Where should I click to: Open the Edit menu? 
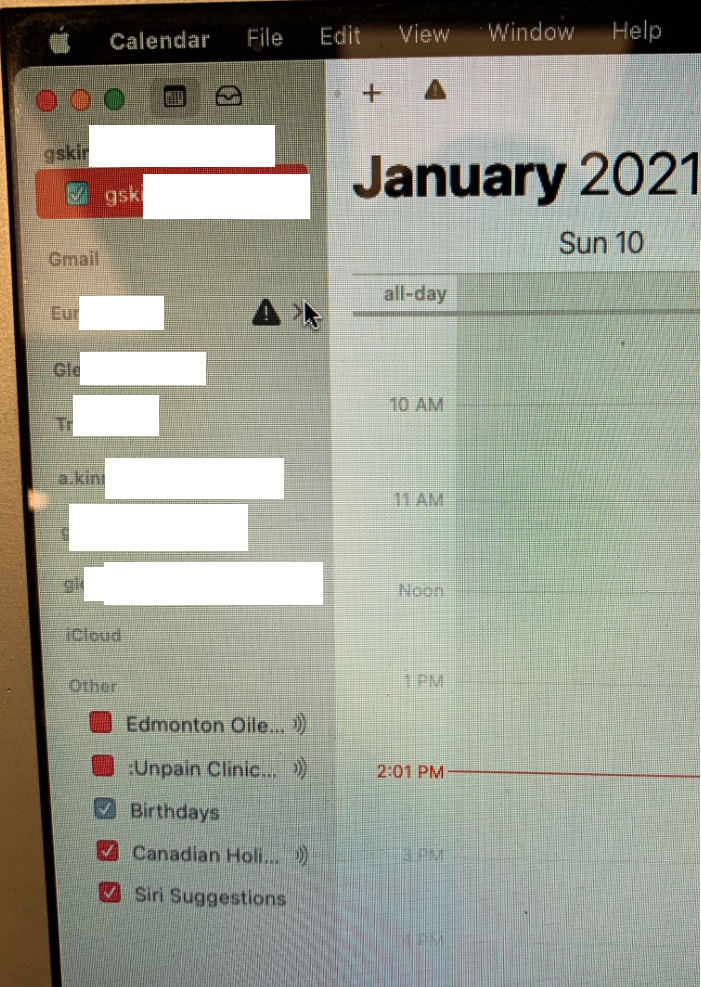pos(339,37)
